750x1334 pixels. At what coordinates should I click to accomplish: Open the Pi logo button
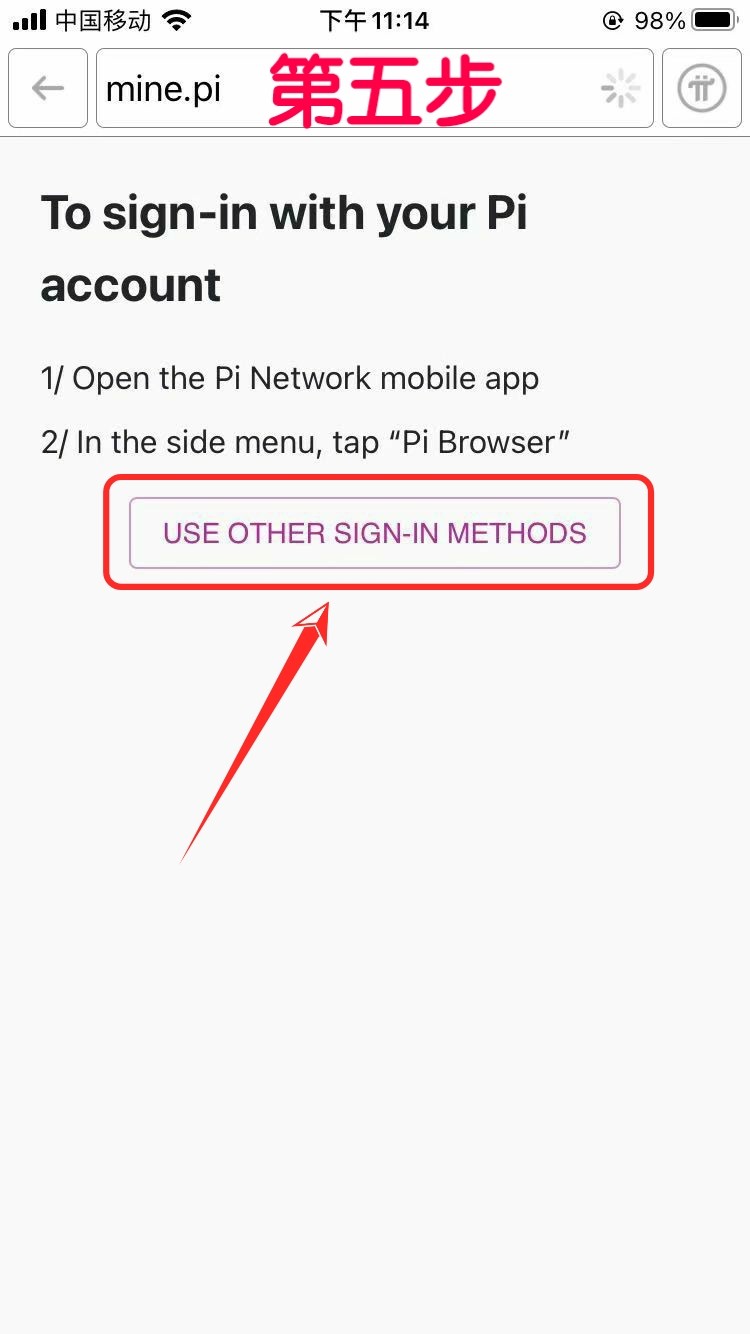(x=702, y=89)
